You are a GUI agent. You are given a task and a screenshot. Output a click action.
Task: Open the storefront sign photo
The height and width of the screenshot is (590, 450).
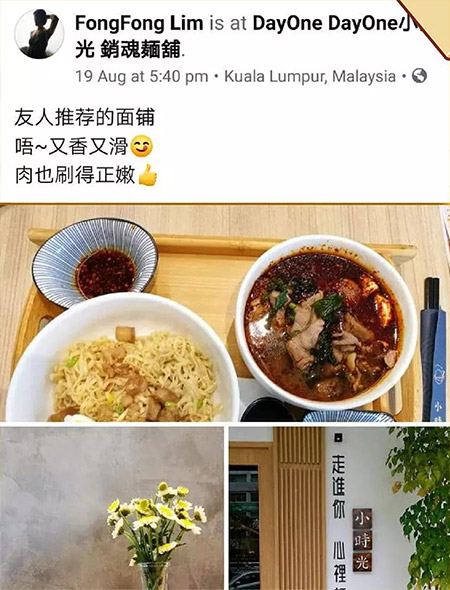click(x=339, y=508)
